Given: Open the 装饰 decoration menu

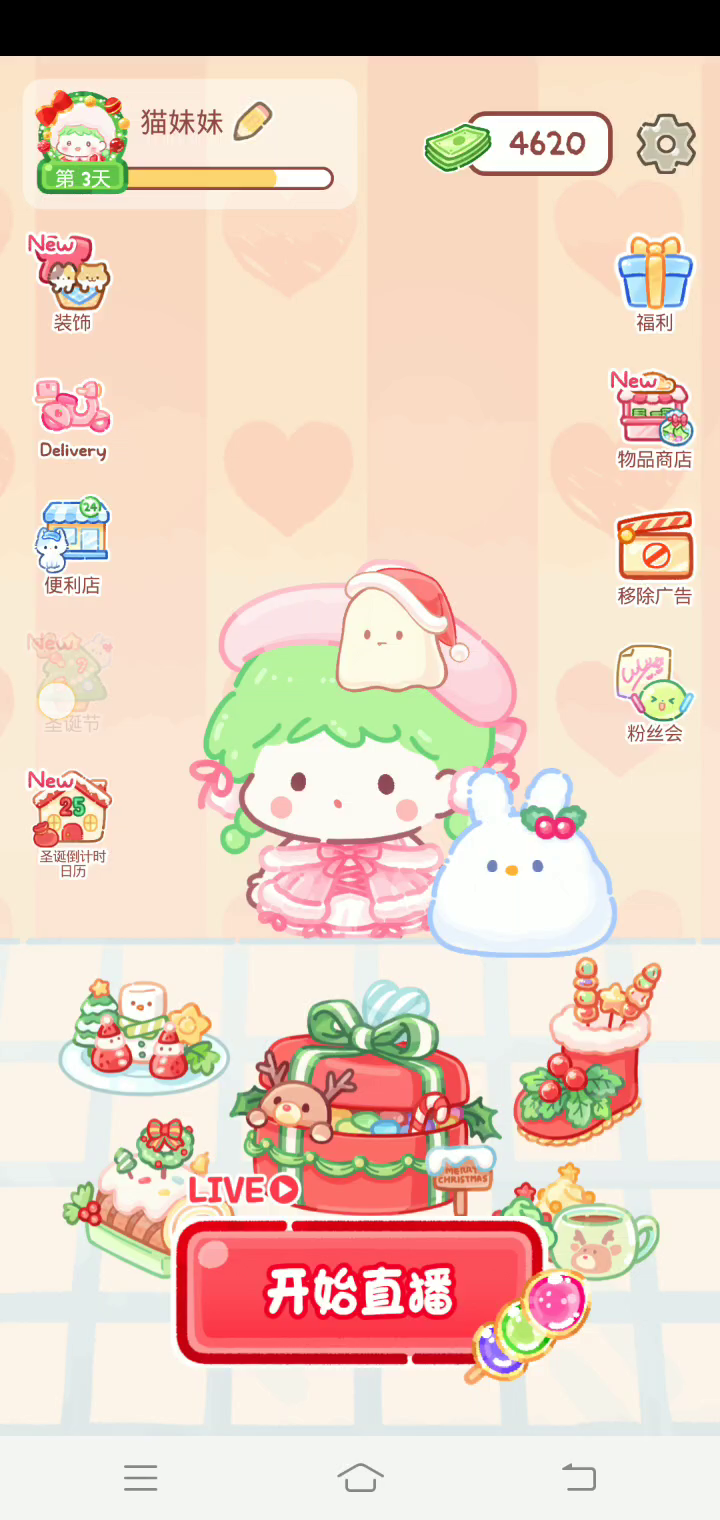Looking at the screenshot, I should [72, 283].
